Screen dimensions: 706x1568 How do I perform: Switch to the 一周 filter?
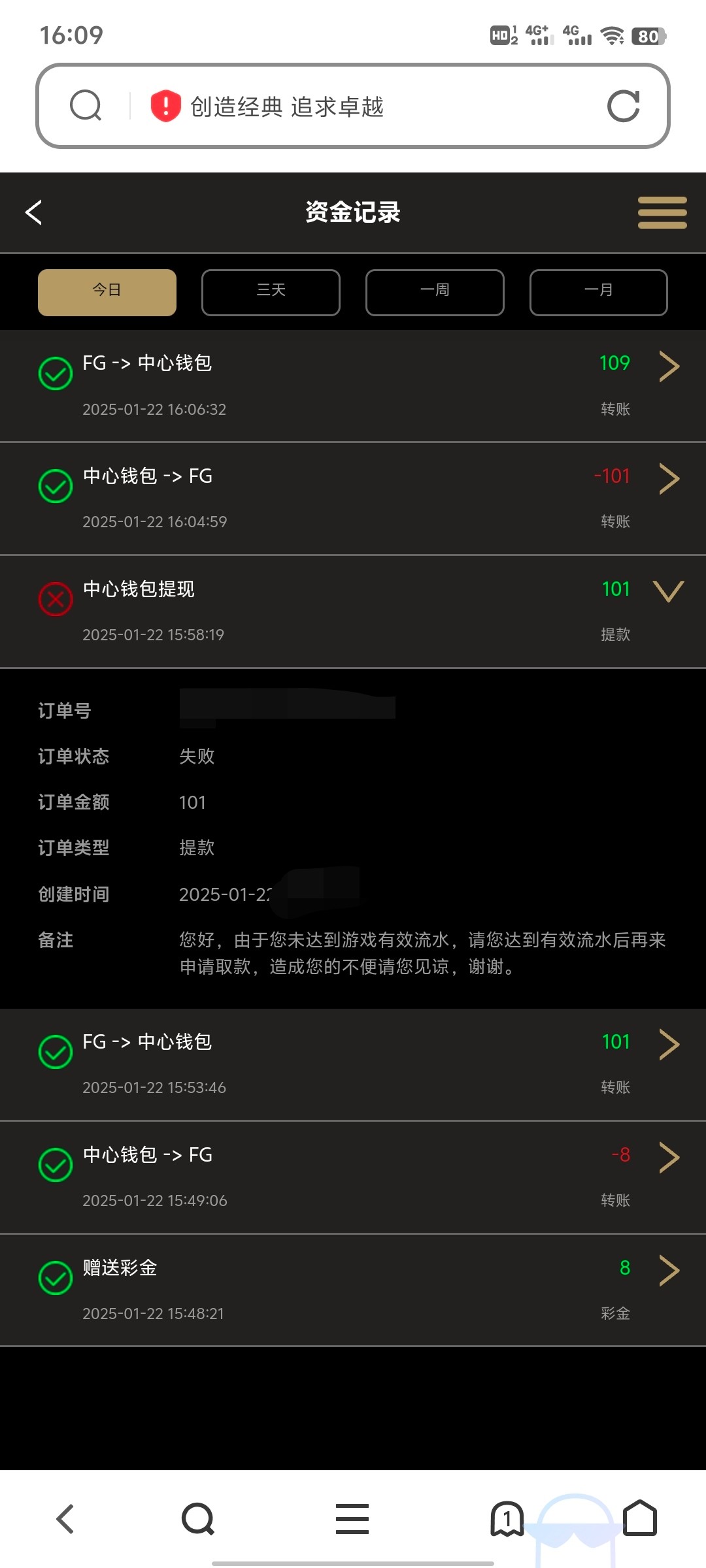[x=435, y=292]
